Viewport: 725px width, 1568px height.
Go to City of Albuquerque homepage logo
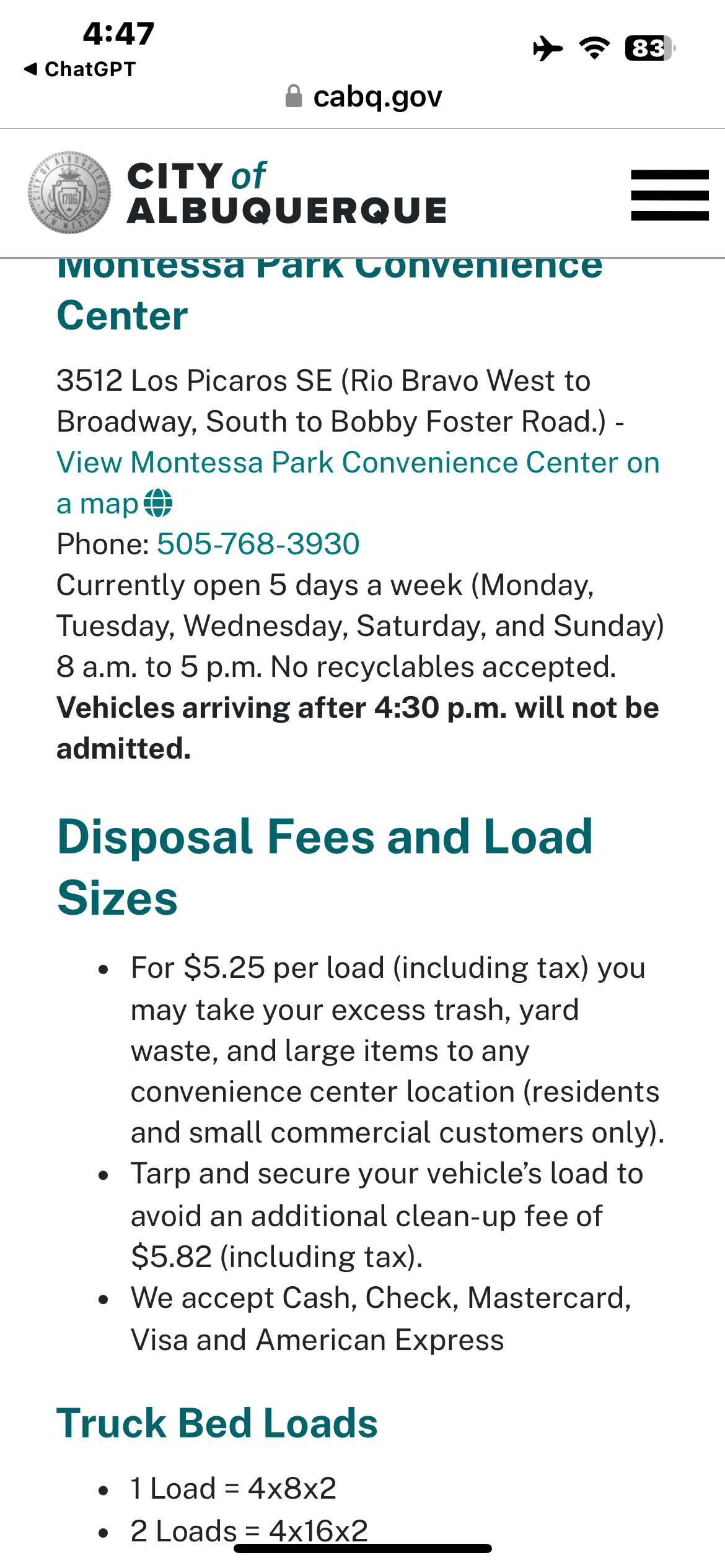coord(237,193)
